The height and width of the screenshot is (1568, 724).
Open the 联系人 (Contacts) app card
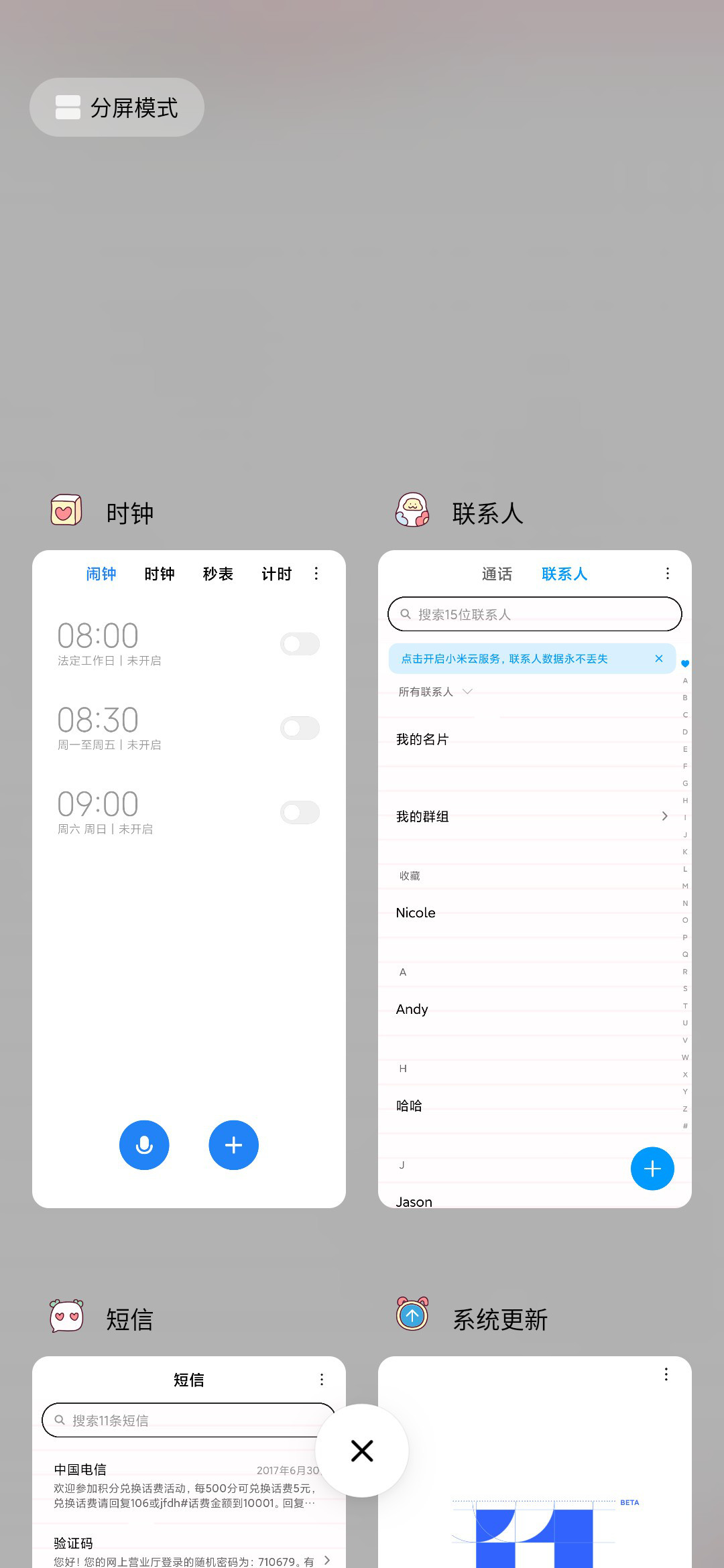click(x=535, y=879)
